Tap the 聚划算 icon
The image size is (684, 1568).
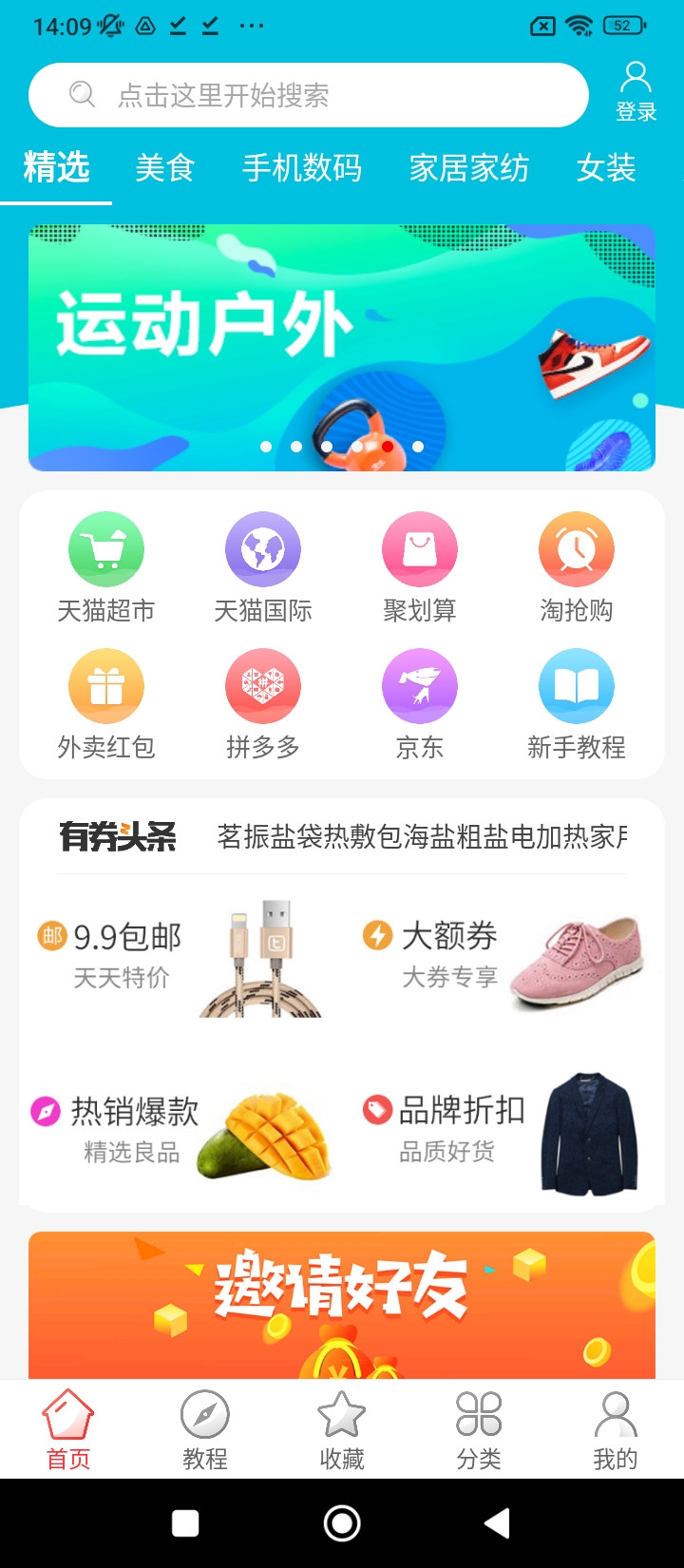pos(420,567)
